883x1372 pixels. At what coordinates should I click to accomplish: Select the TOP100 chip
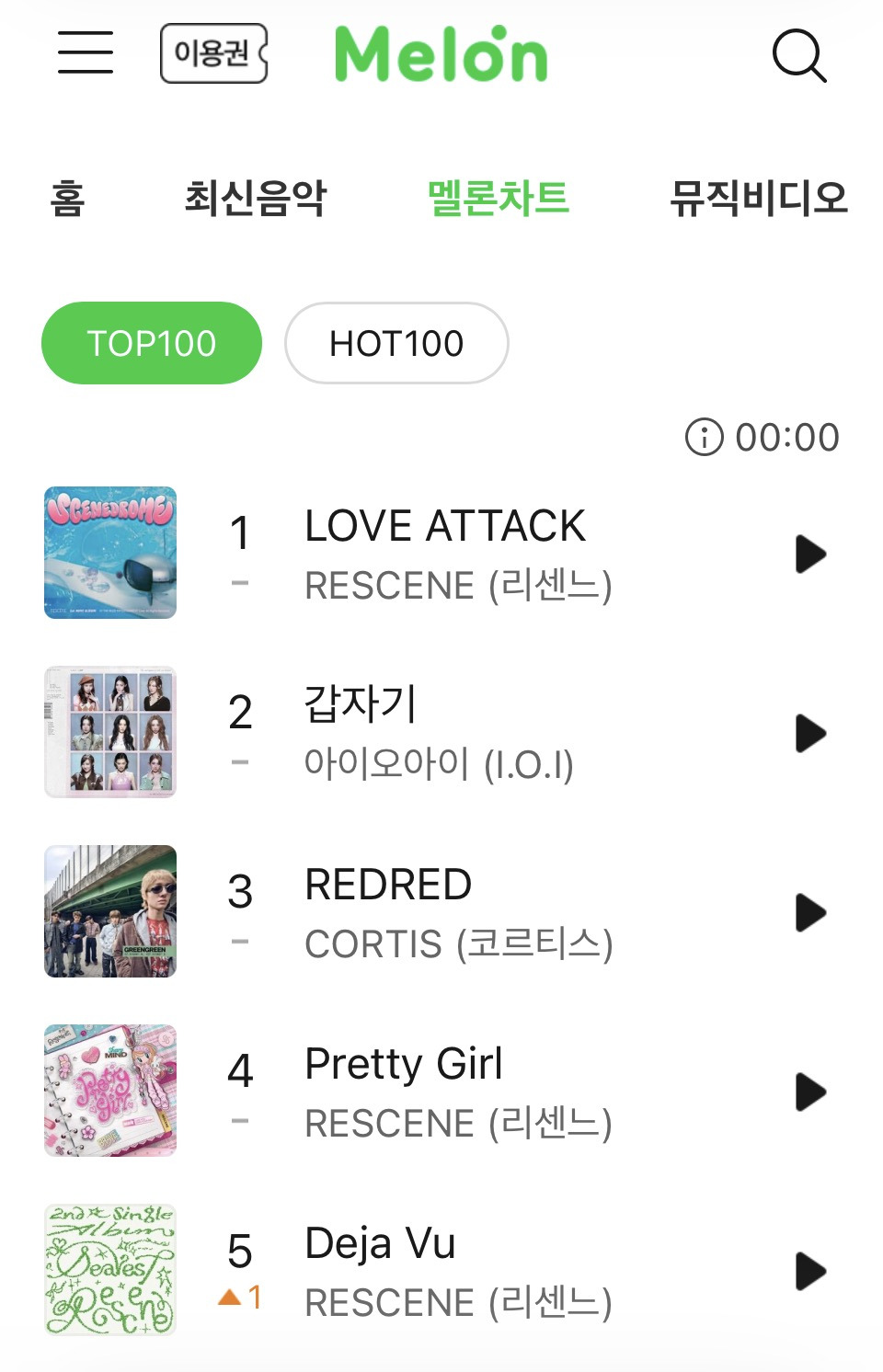point(152,343)
